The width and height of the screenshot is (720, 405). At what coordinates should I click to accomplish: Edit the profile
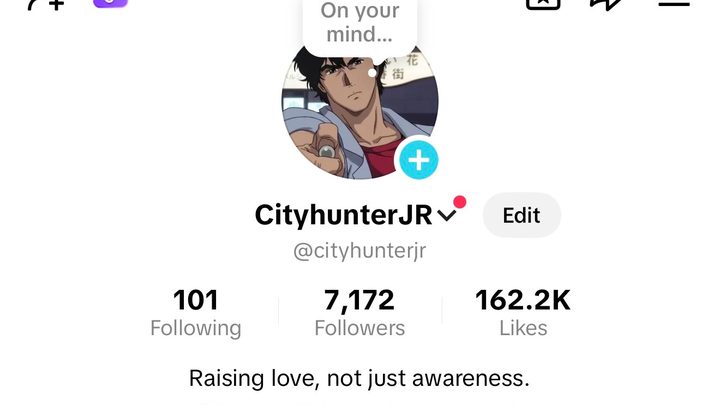click(521, 215)
